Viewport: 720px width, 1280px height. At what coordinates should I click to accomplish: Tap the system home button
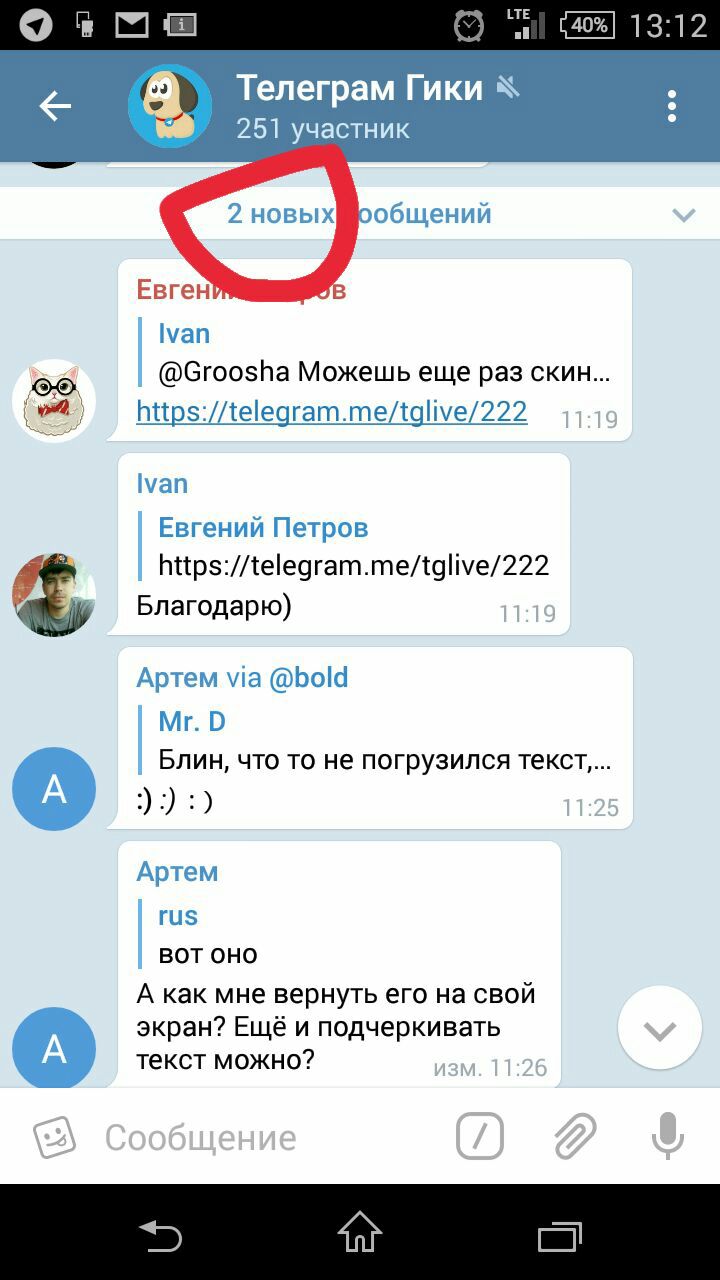click(x=360, y=1233)
